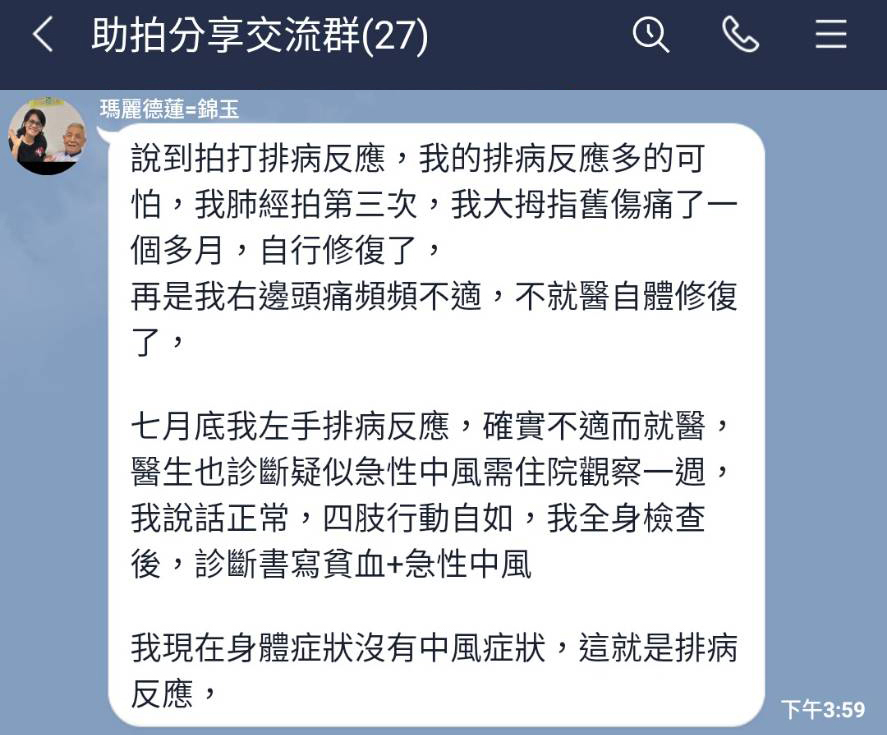Open 瑪麗德蓮=錦玉's profile picture
The width and height of the screenshot is (887, 735).
click(47, 137)
